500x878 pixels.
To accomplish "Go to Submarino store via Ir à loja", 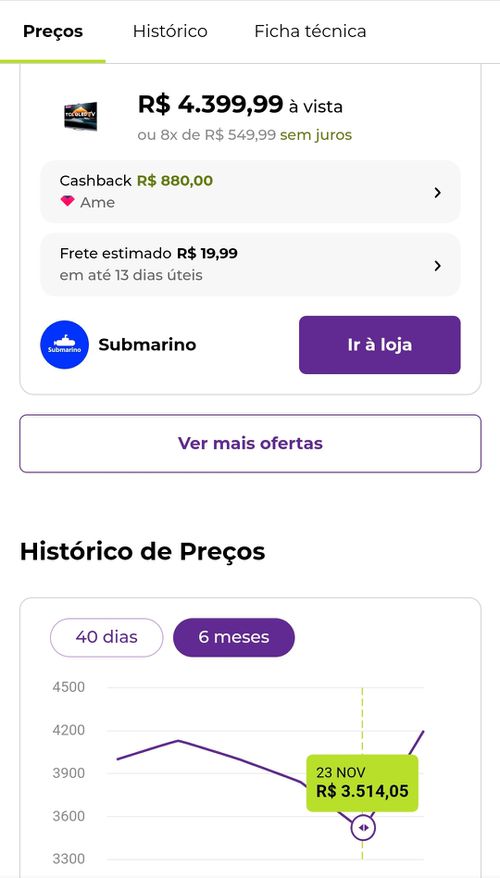I will pos(380,345).
